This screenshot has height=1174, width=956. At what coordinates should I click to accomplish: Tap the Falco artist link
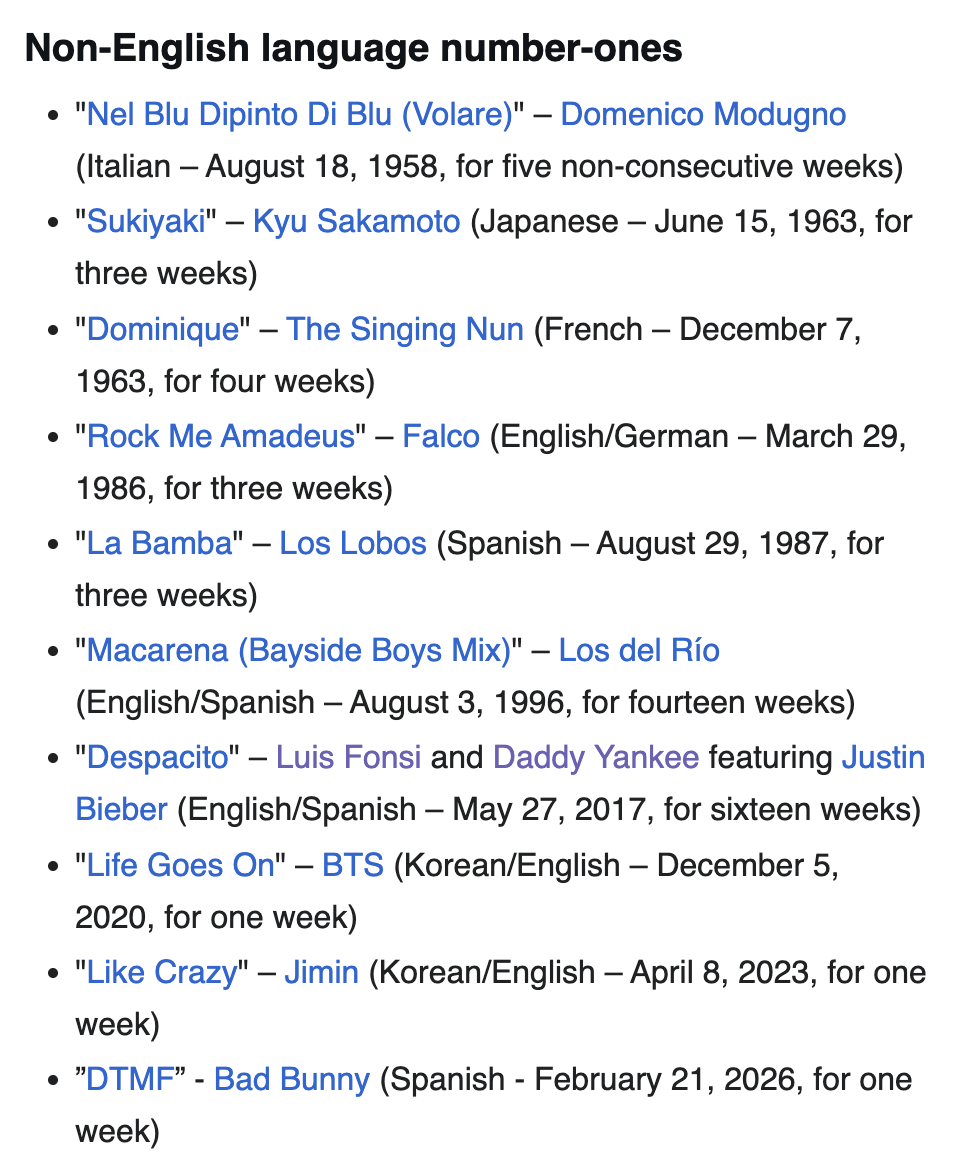[441, 436]
